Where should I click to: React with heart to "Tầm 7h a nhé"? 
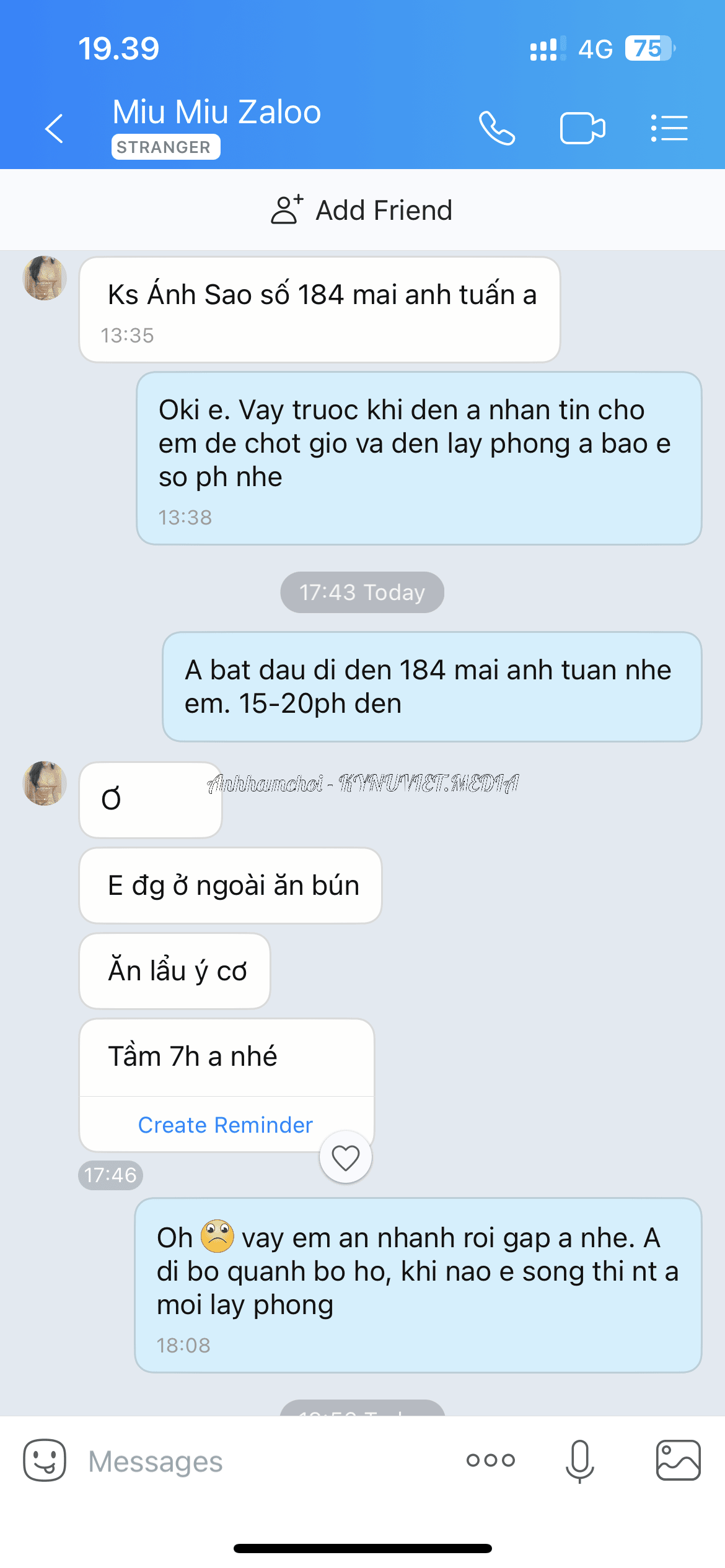click(345, 1157)
